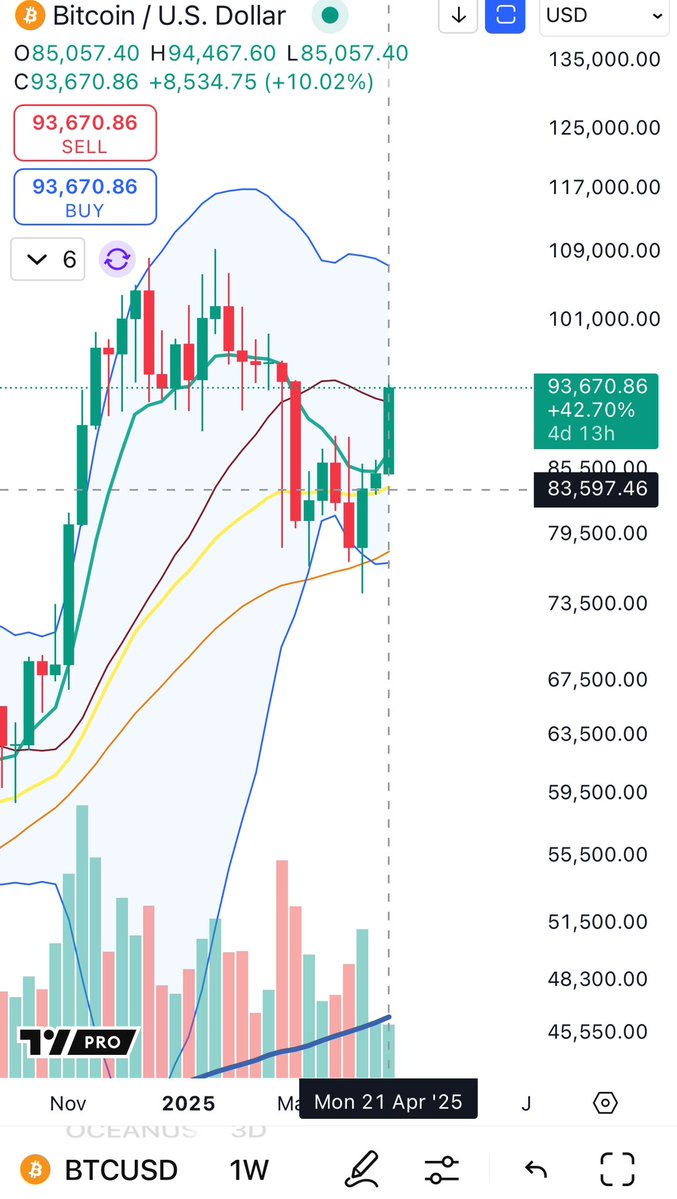The image size is (677, 1199).
Task: Tap the down arrow button above the chart
Action: [x=459, y=16]
